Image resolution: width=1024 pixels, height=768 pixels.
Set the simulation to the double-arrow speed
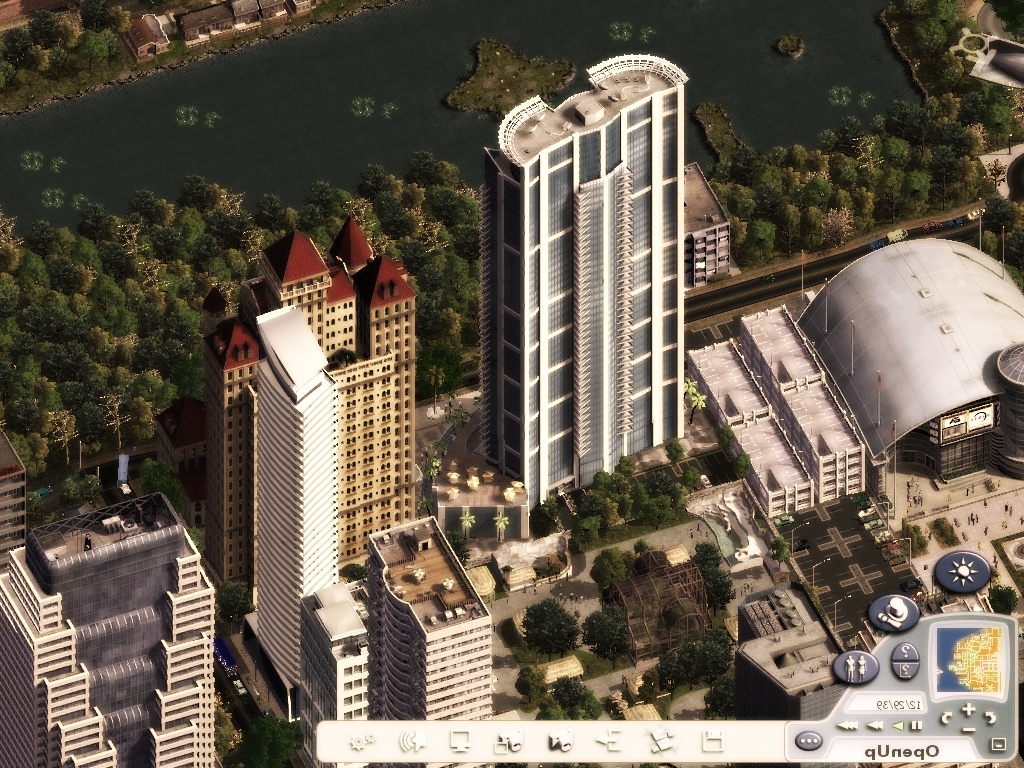tap(875, 725)
